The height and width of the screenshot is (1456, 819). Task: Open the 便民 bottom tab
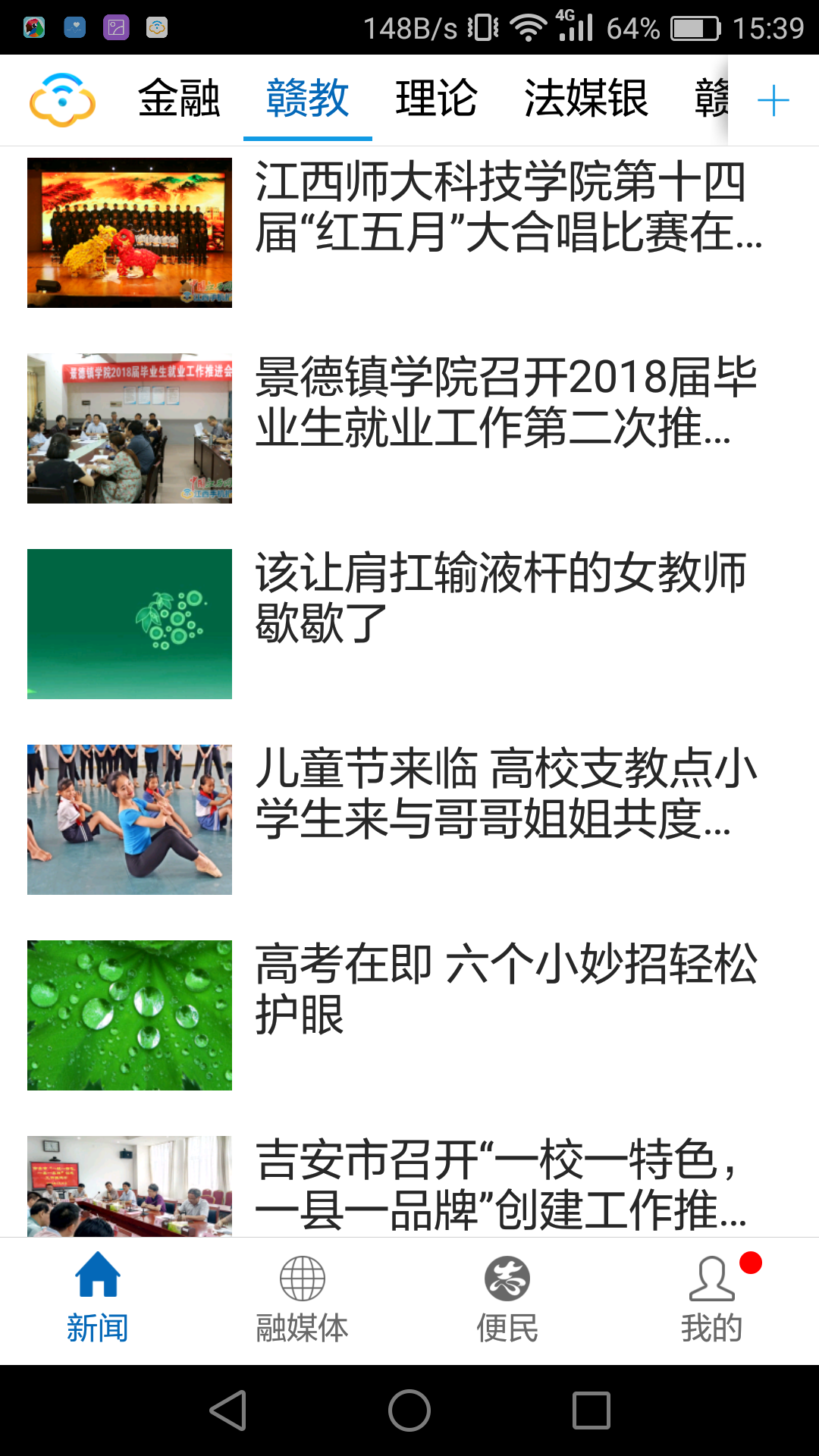pos(507,1298)
